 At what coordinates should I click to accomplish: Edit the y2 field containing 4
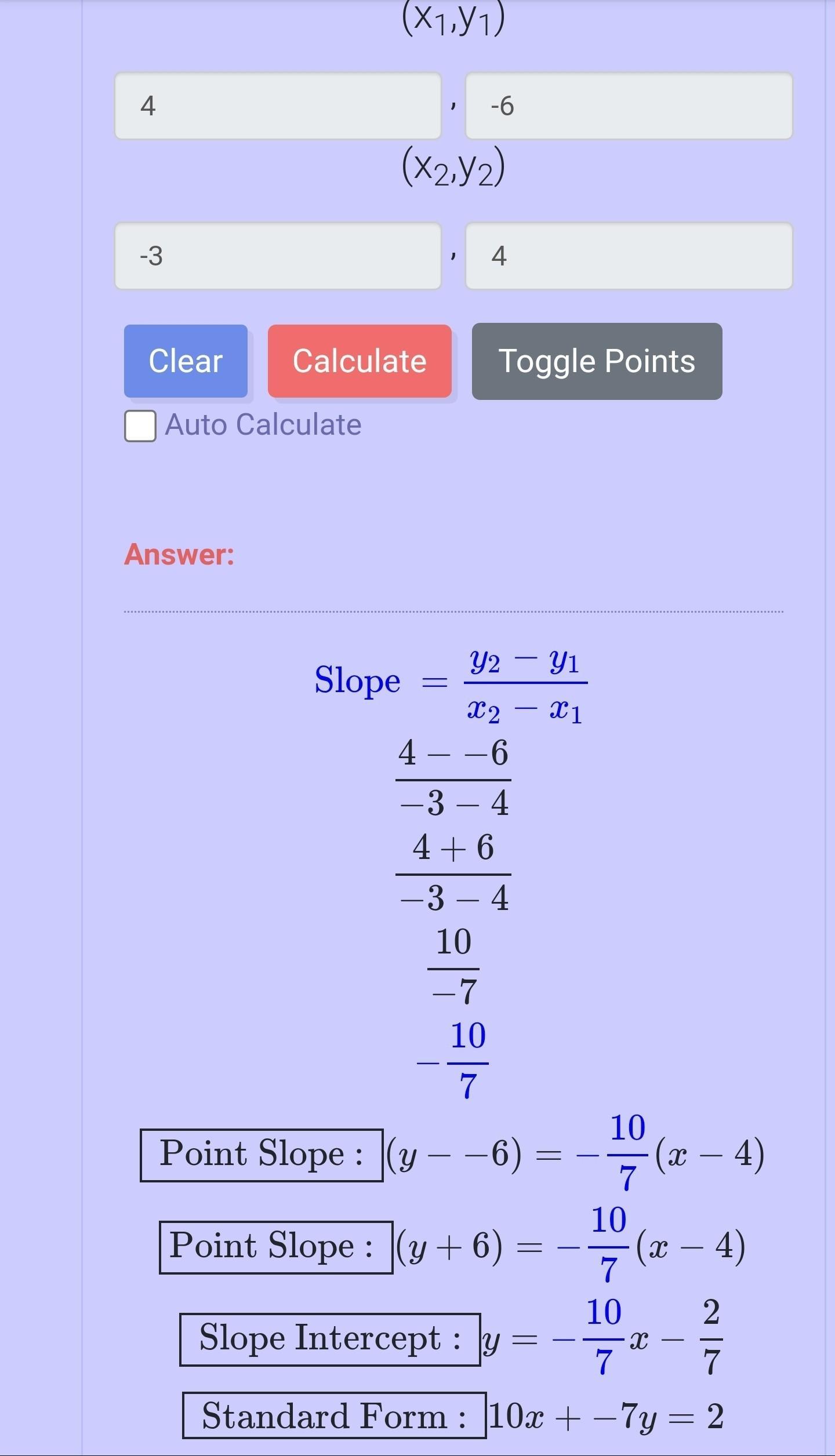629,256
